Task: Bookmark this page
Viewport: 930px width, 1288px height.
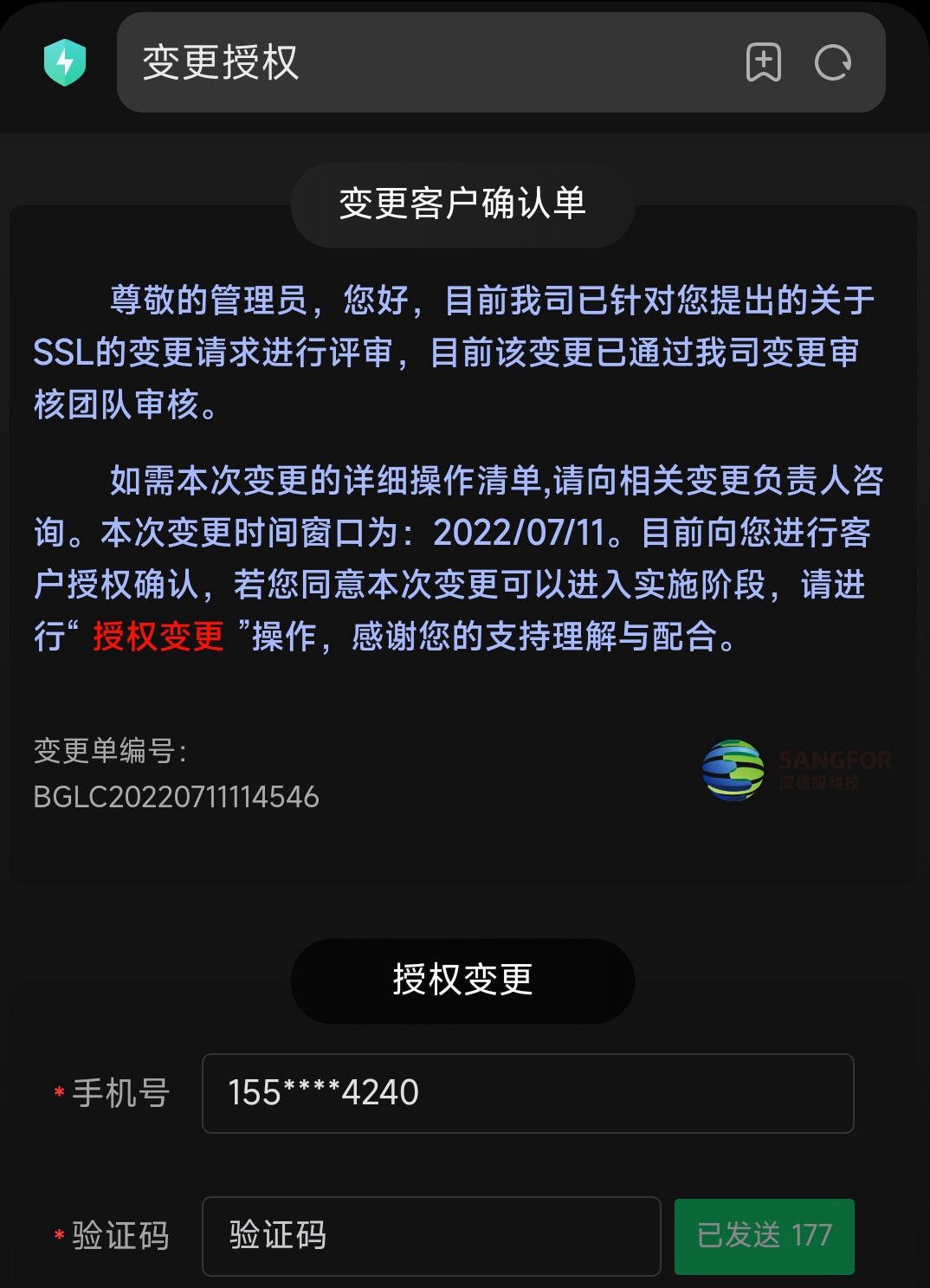Action: point(763,62)
